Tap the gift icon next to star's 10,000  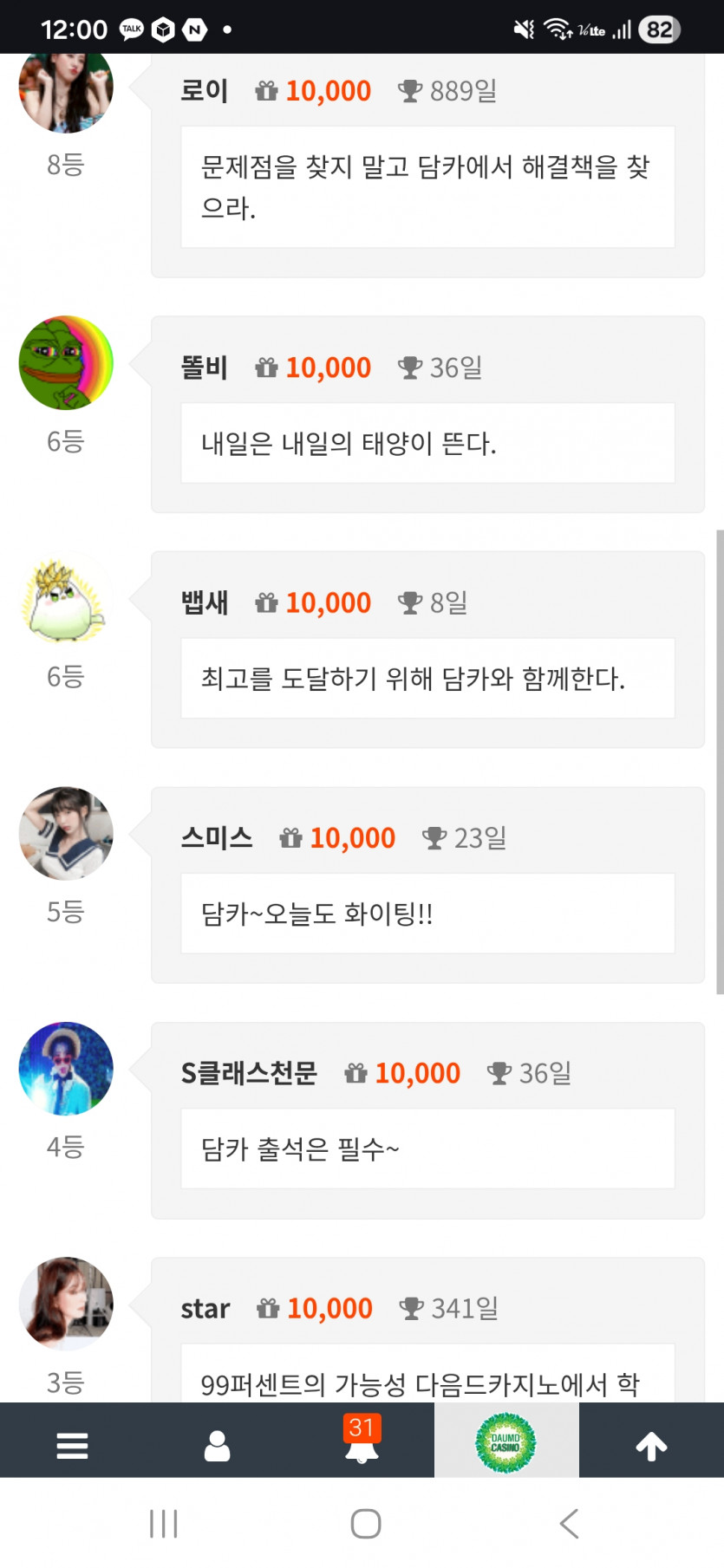pos(266,1308)
